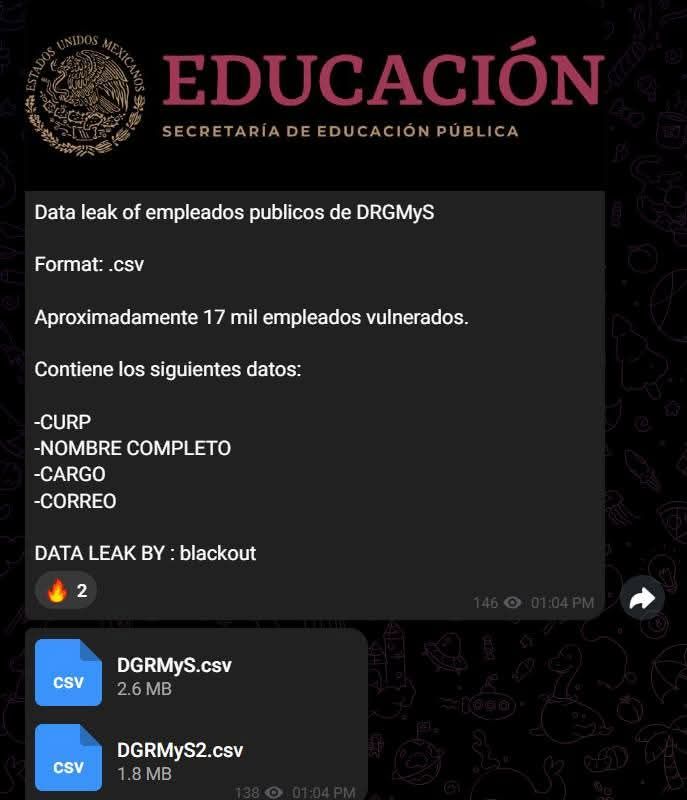The image size is (687, 800).
Task: Tap the fire reaction on the message
Action: click(66, 591)
